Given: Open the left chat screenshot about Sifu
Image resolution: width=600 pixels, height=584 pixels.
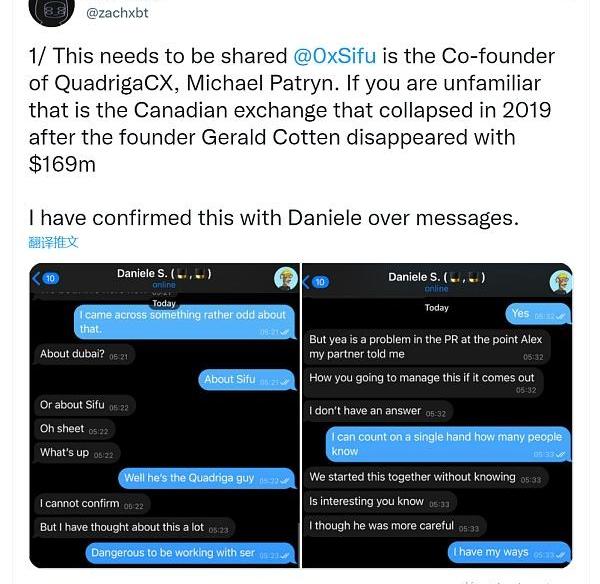Looking at the screenshot, I should click(164, 415).
